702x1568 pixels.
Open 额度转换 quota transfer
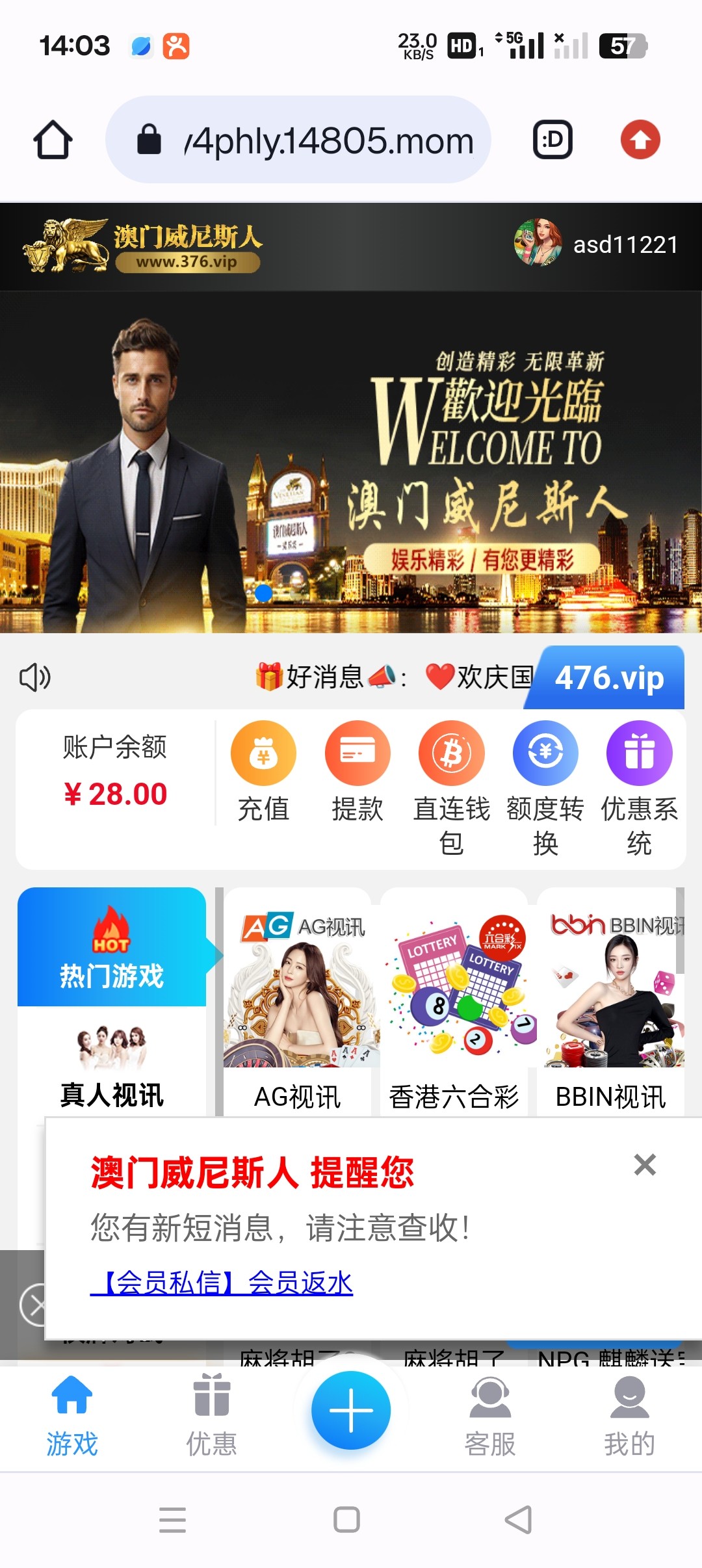click(x=545, y=787)
